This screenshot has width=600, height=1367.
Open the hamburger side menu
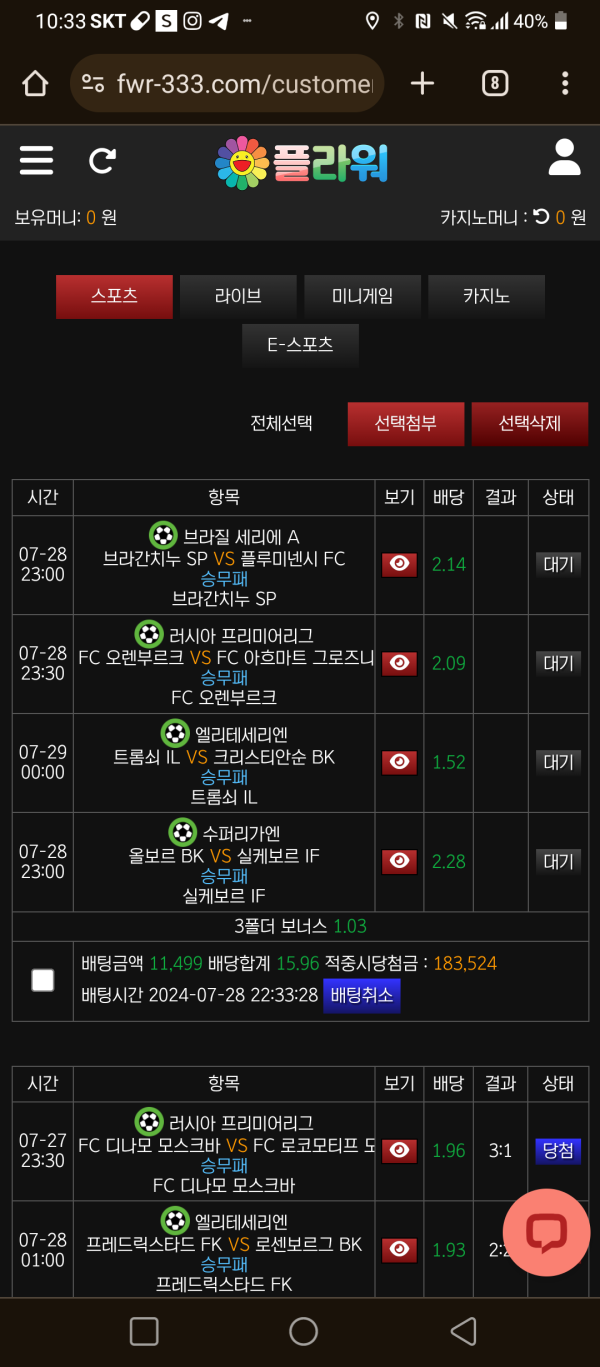point(36,160)
